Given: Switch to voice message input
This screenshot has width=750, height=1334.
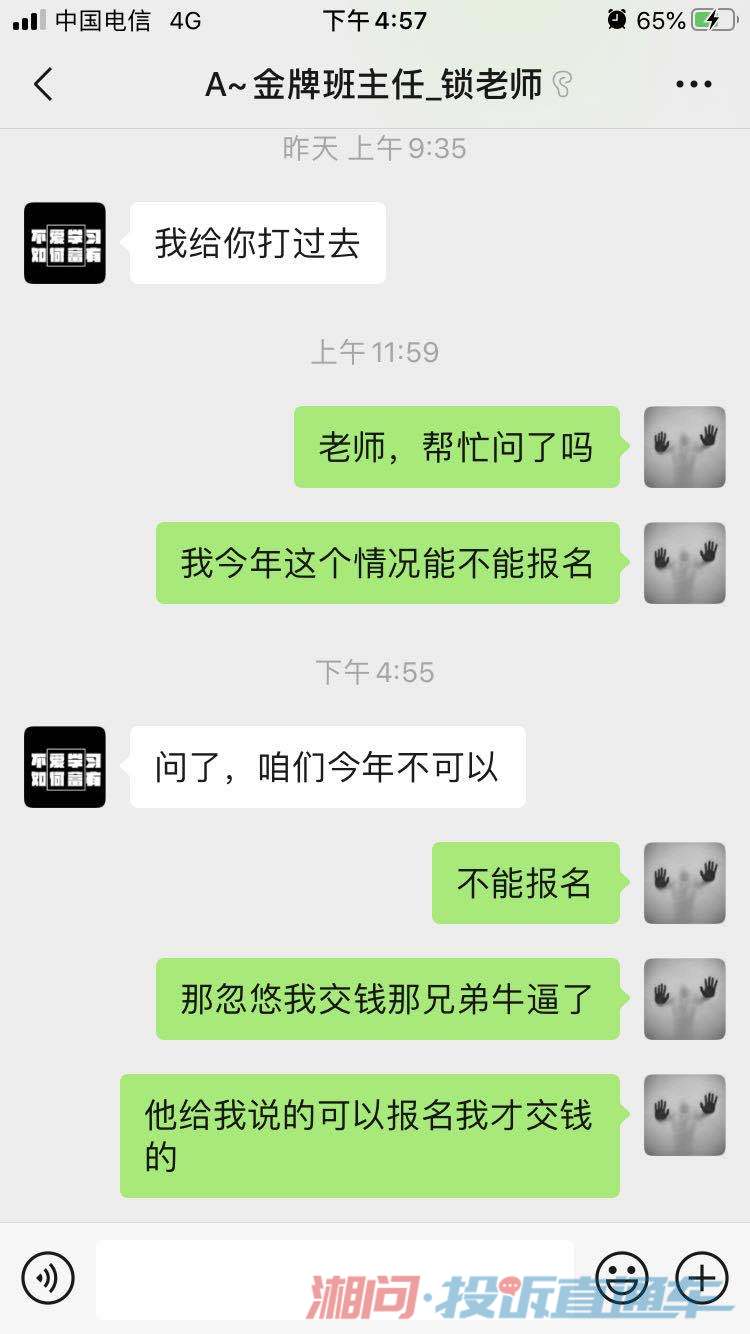Looking at the screenshot, I should click(48, 1277).
